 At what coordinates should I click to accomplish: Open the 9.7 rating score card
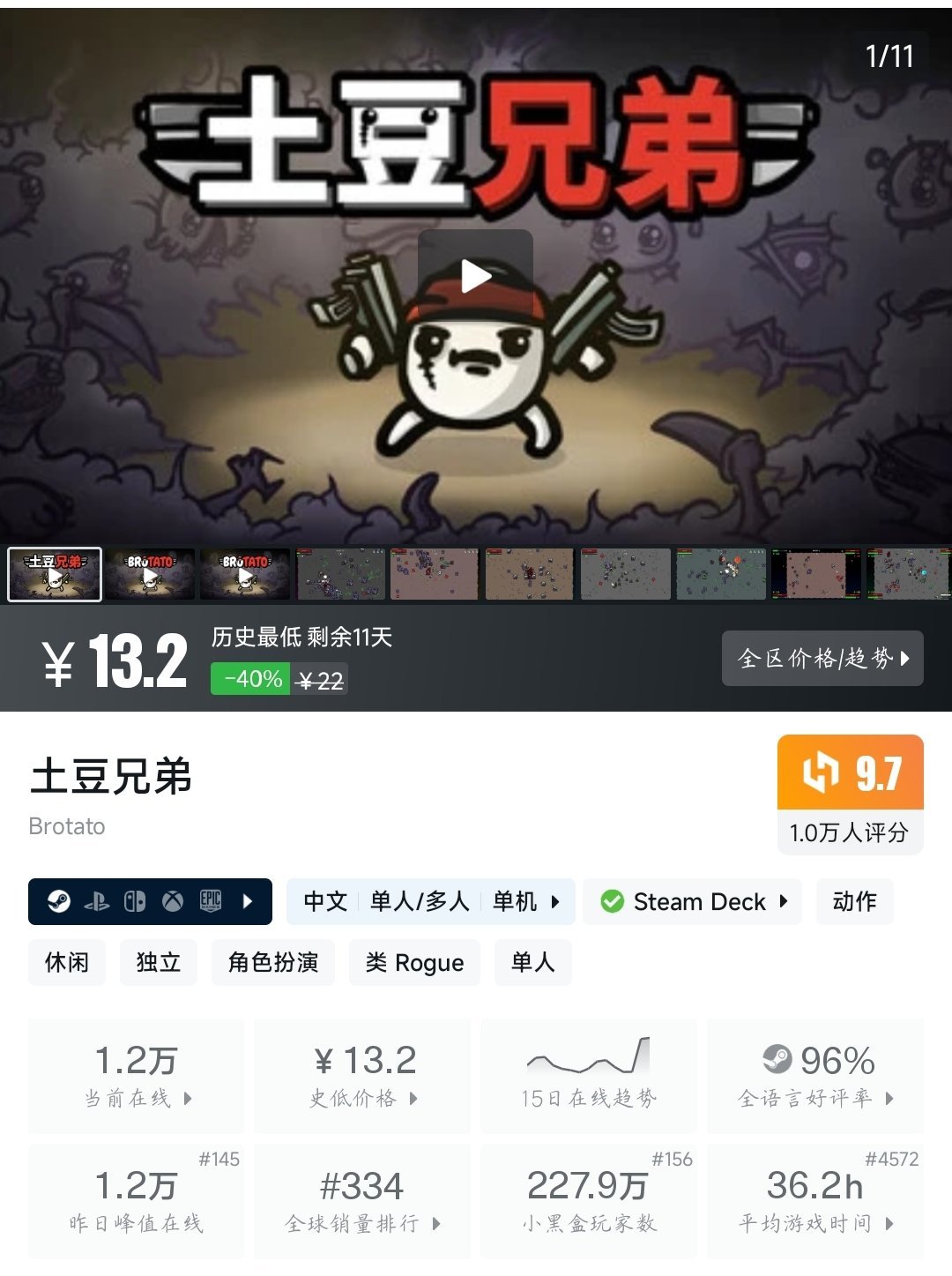(x=851, y=795)
